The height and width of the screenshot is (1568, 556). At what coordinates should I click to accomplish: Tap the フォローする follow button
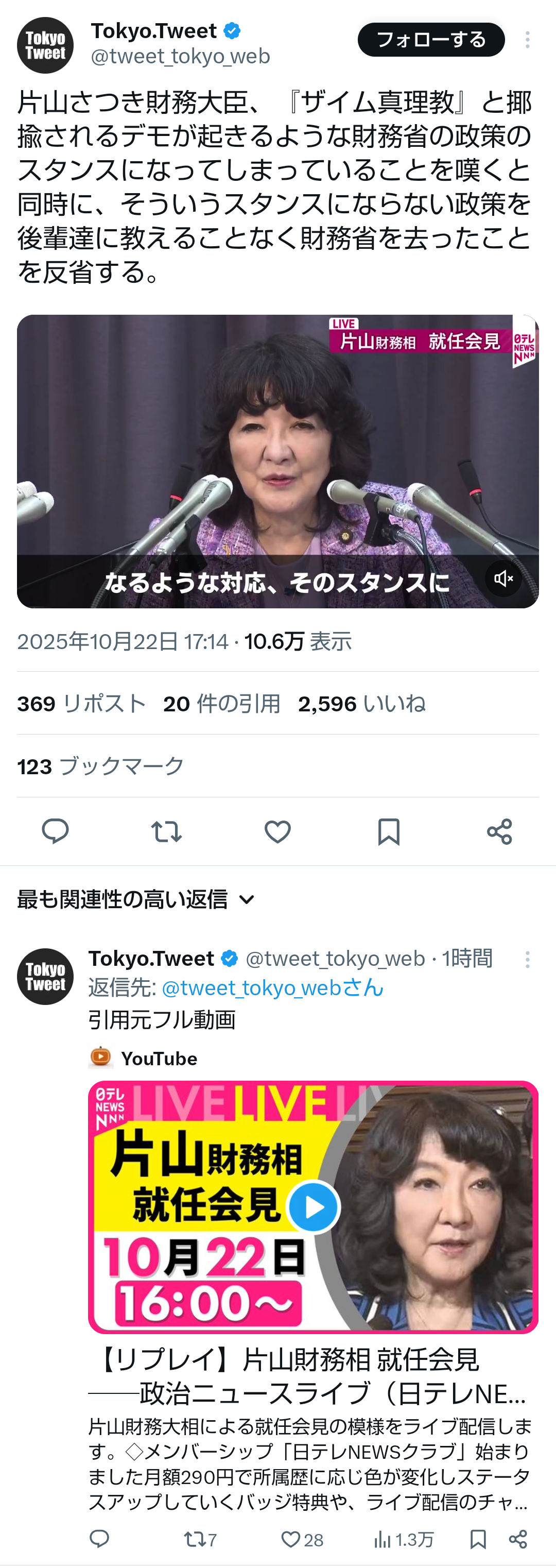pos(431,40)
